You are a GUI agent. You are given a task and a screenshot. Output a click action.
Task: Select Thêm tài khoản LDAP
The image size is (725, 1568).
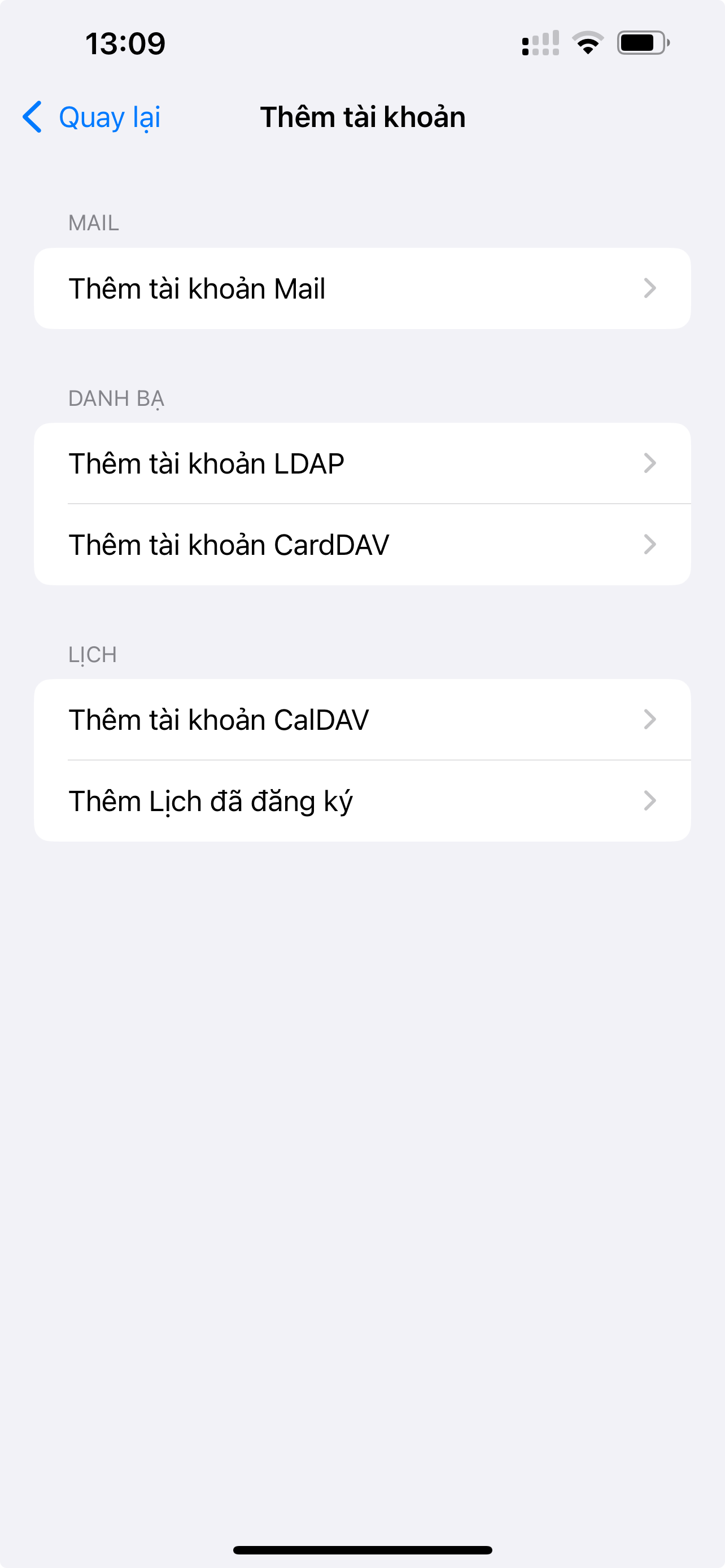click(x=362, y=464)
